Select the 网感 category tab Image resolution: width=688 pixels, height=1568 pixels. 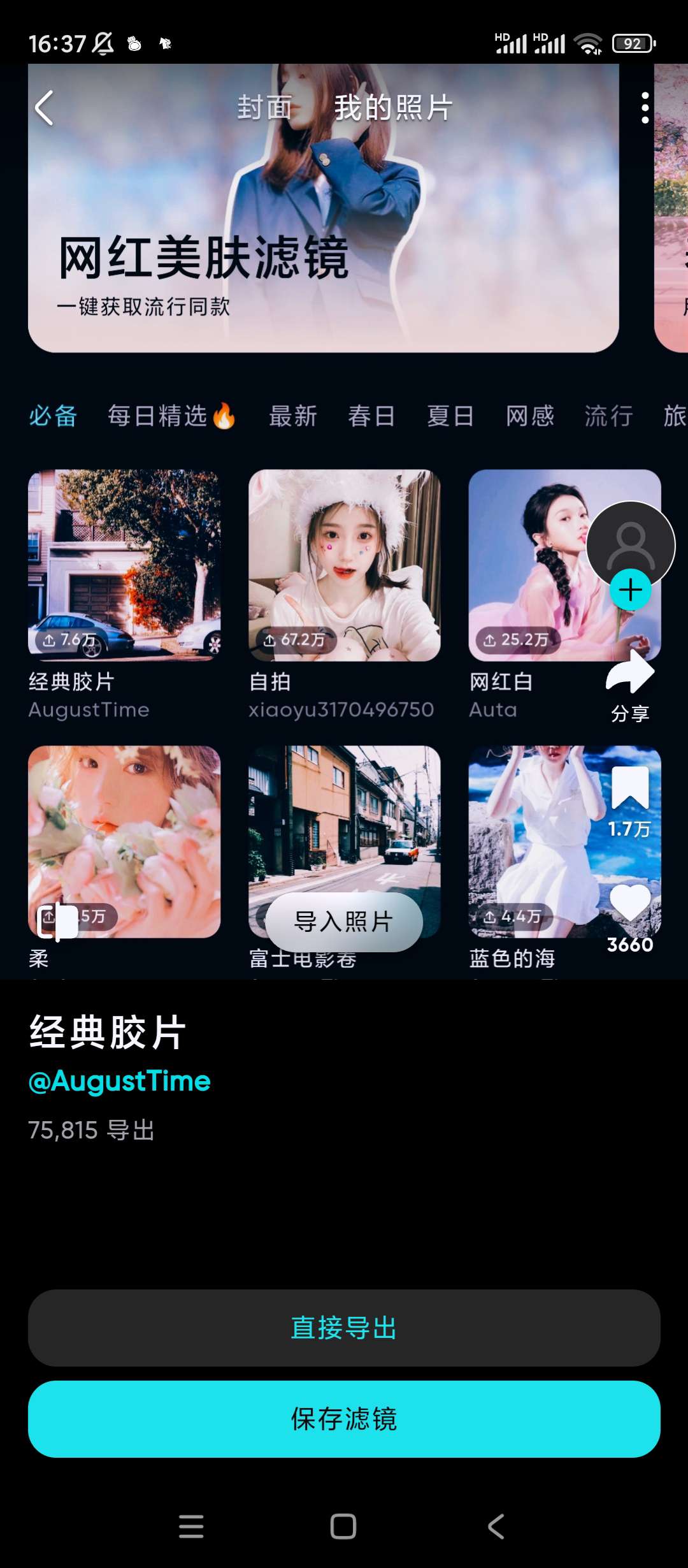(530, 416)
